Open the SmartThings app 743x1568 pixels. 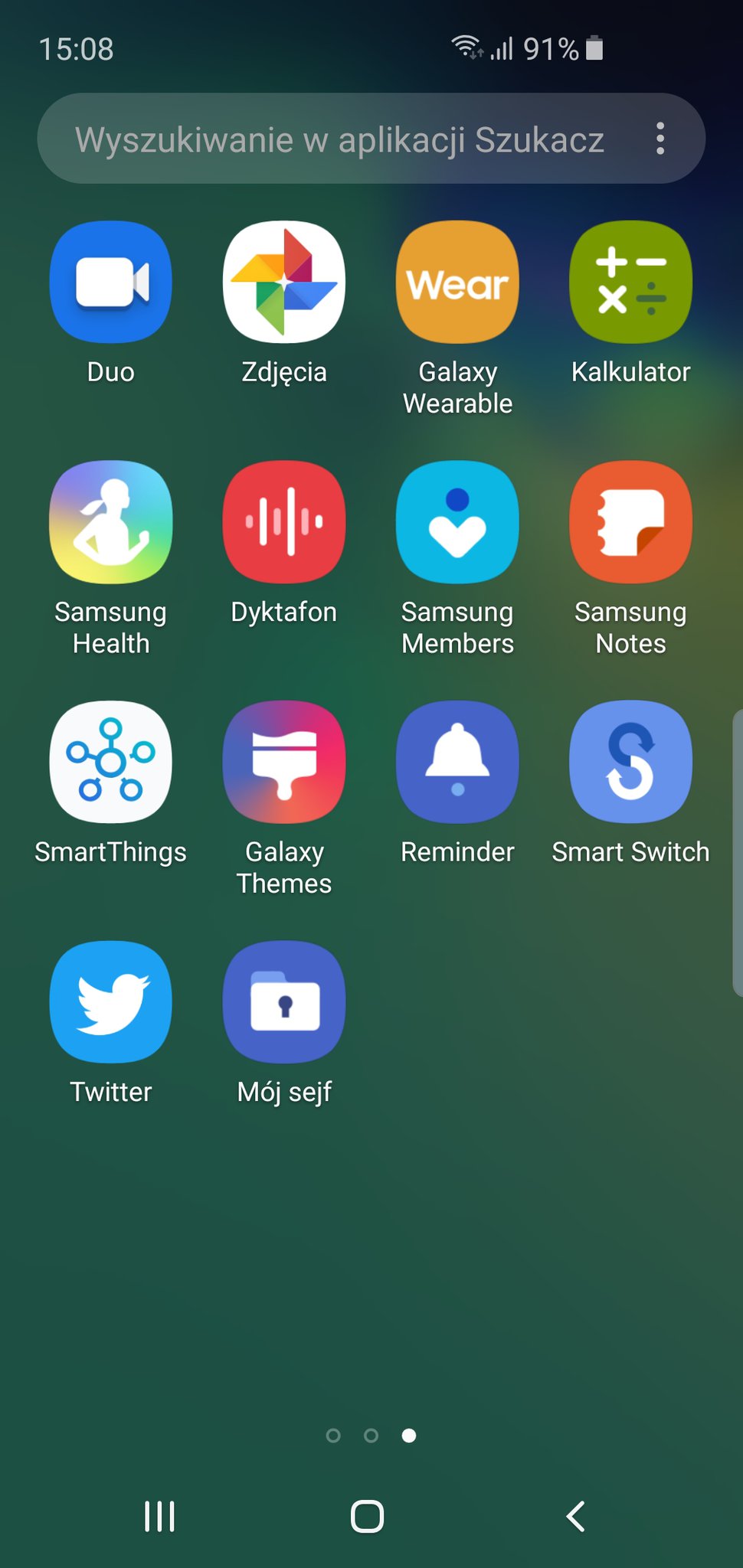coord(111,763)
